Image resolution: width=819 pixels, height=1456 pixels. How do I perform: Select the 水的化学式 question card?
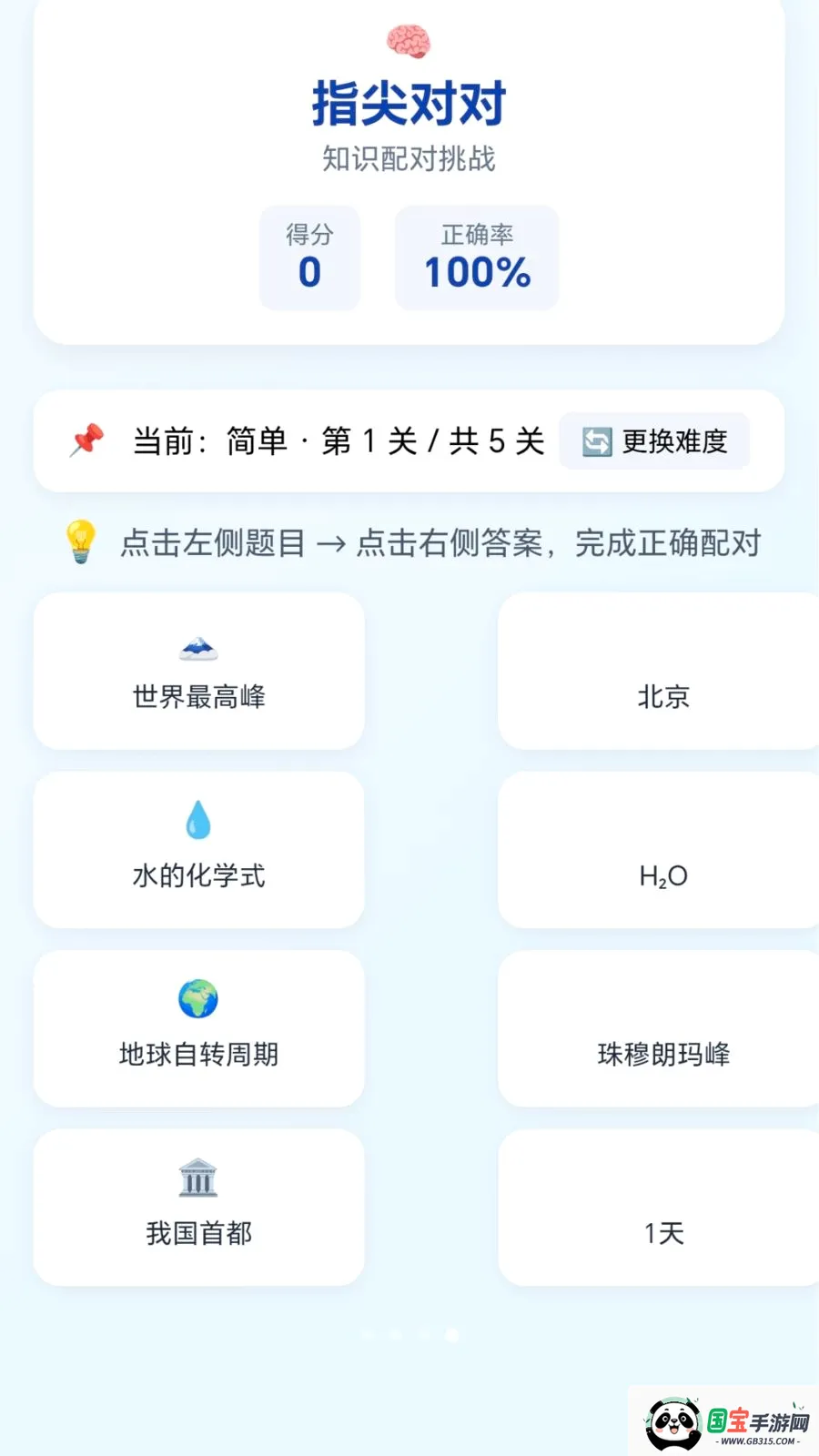(199, 850)
